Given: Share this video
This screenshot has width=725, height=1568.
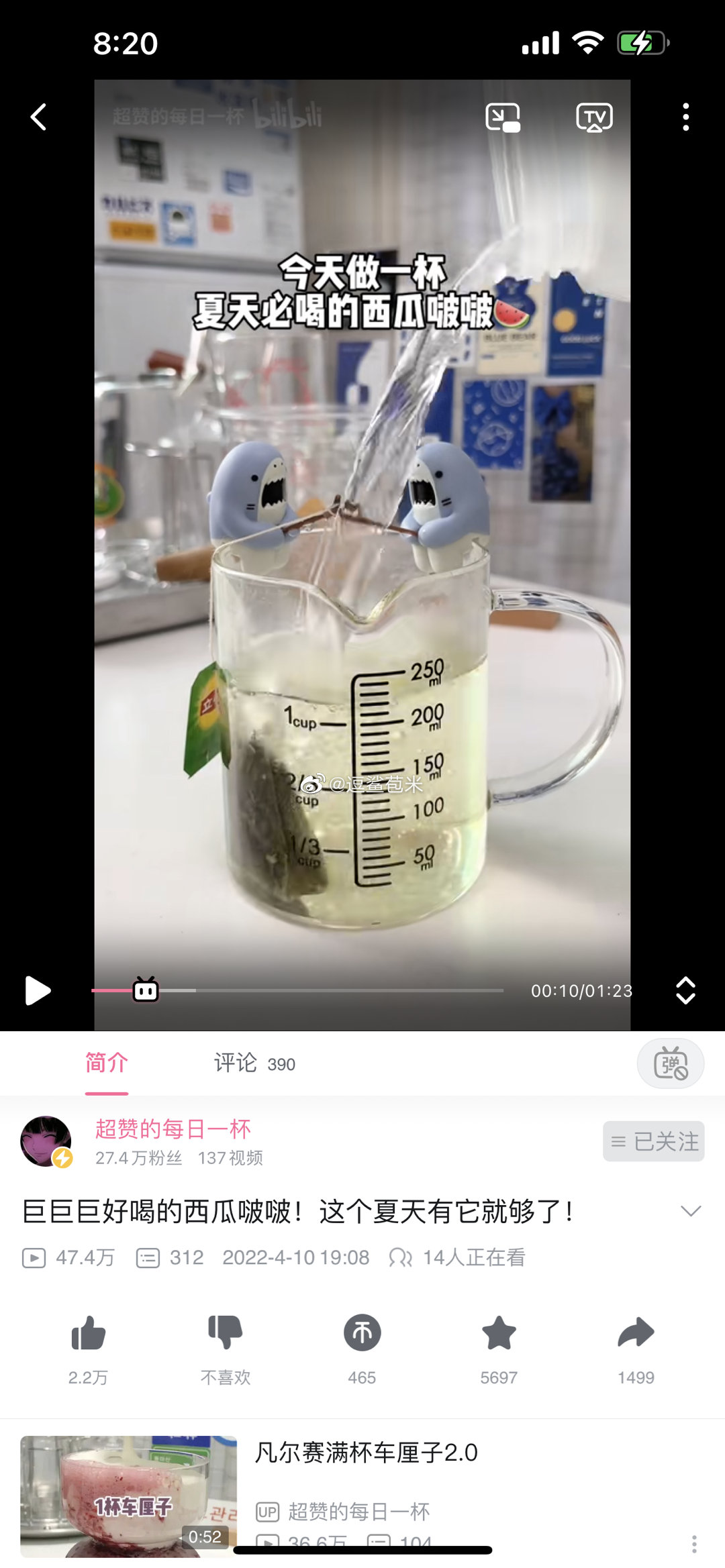Looking at the screenshot, I should pos(635,1334).
